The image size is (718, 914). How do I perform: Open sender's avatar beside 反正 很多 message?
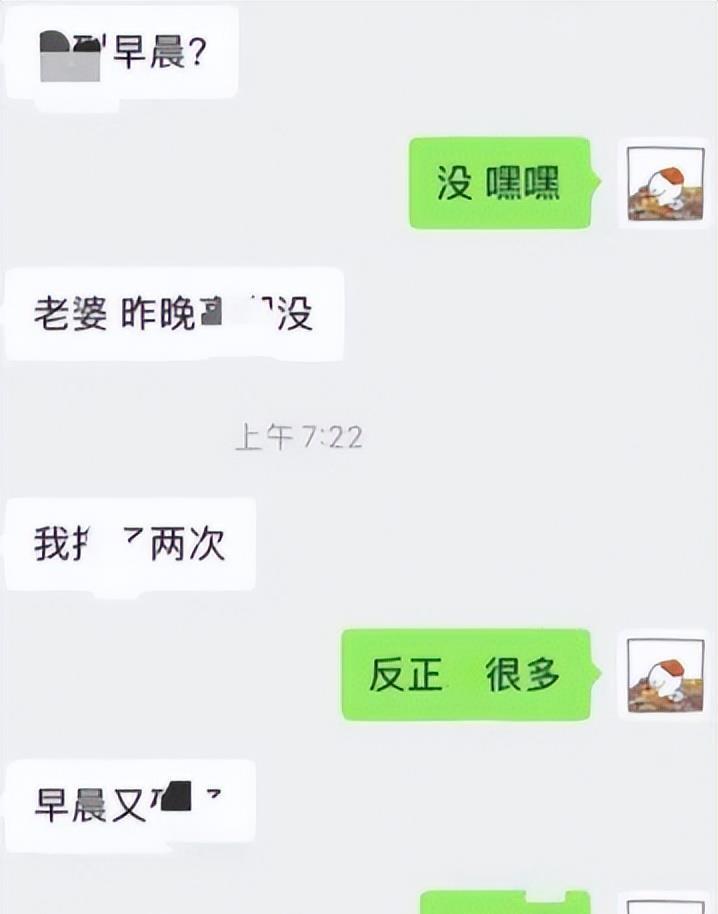[660, 675]
